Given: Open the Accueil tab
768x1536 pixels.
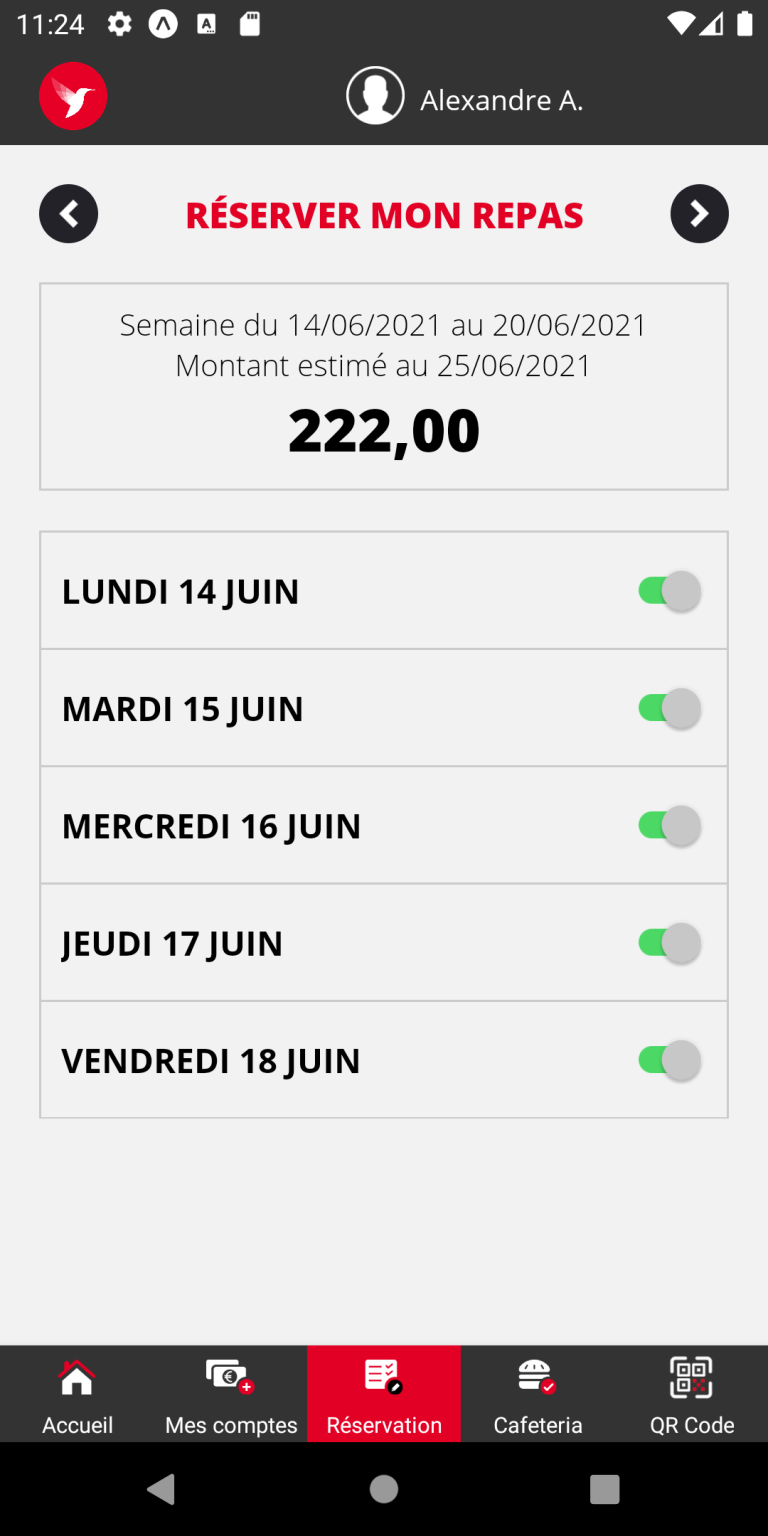Looking at the screenshot, I should 77,1394.
